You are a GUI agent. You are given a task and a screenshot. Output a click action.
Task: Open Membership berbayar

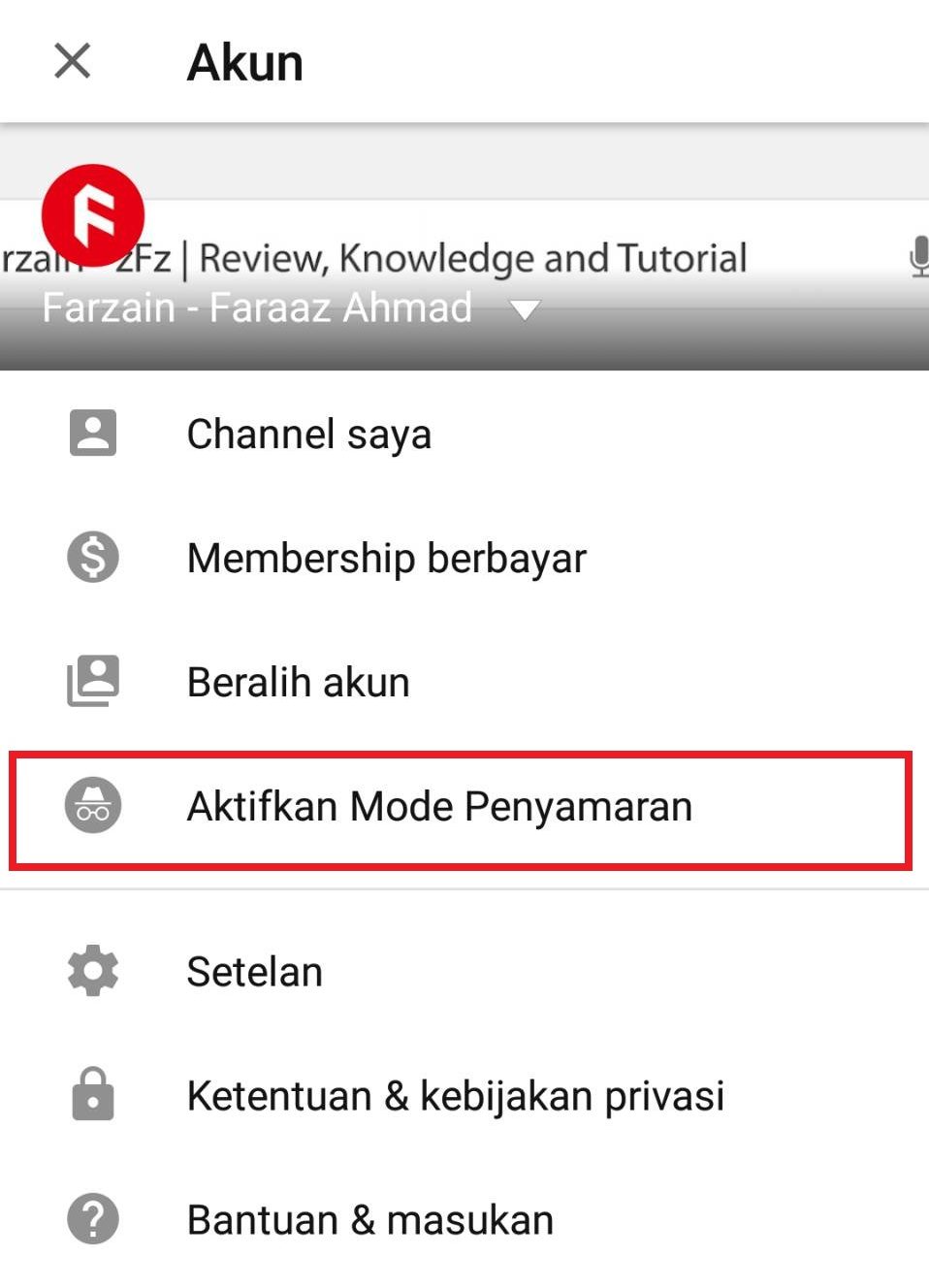click(x=386, y=559)
